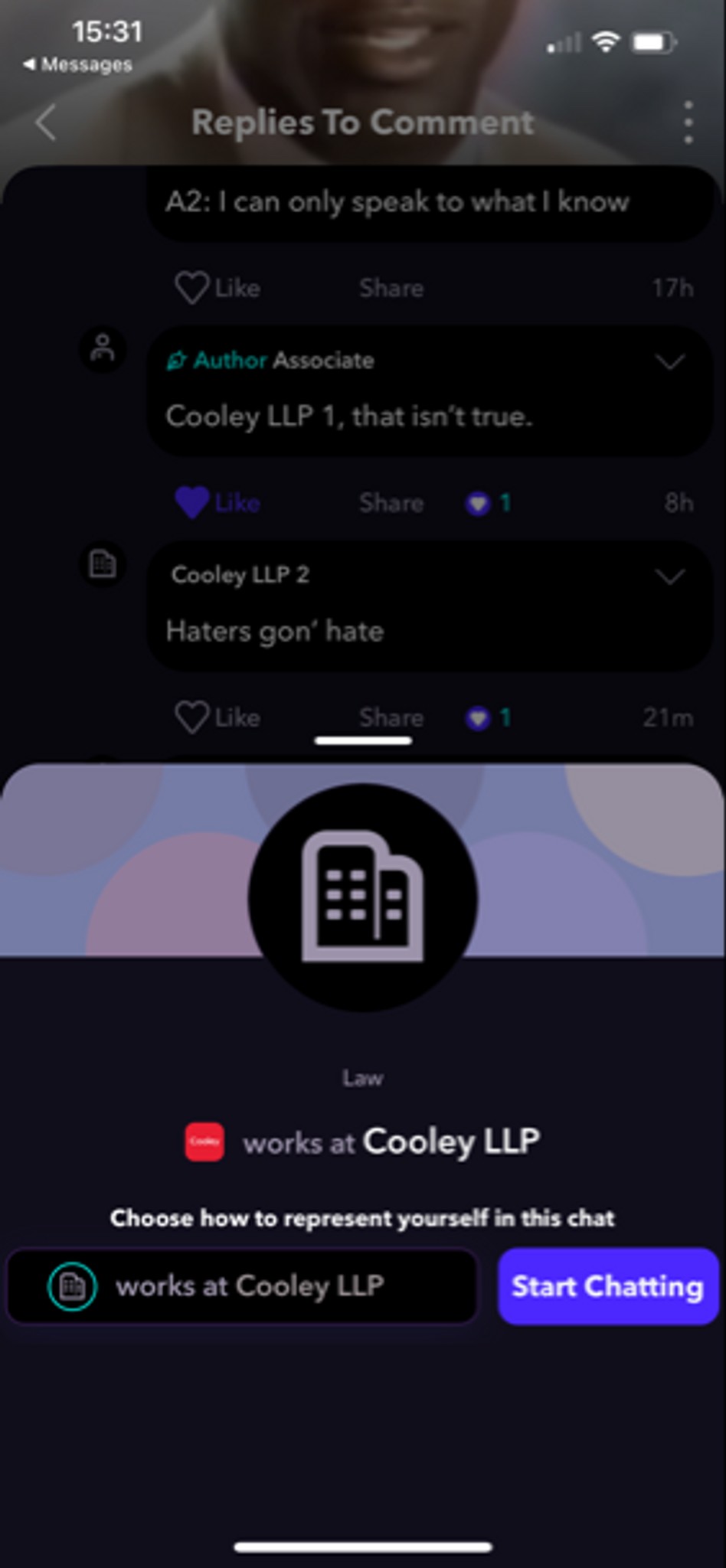Viewport: 726px width, 1568px height.
Task: Share the 'Haters gon' hate' comment
Action: tap(391, 717)
